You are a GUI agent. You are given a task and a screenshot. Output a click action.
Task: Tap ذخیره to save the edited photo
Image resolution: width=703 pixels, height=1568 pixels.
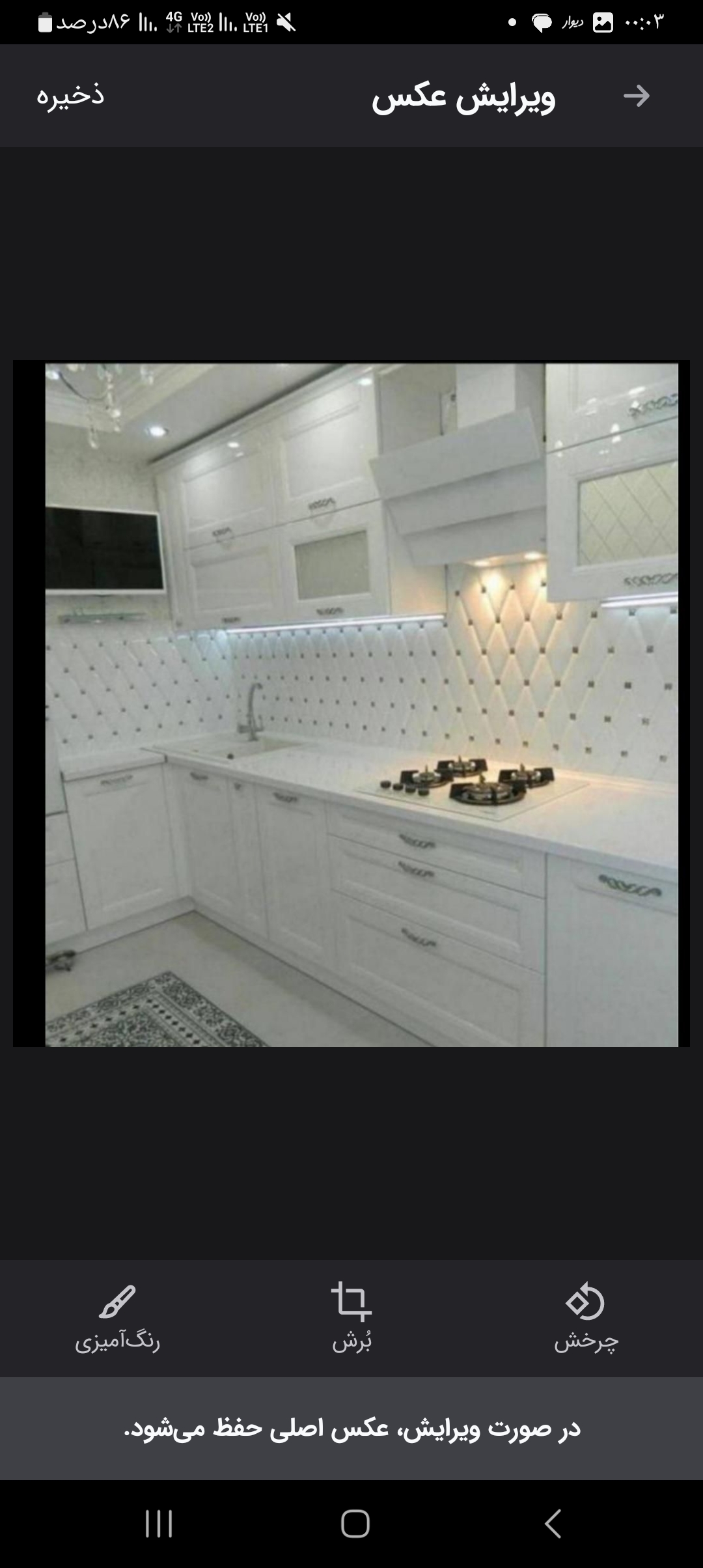[x=70, y=96]
